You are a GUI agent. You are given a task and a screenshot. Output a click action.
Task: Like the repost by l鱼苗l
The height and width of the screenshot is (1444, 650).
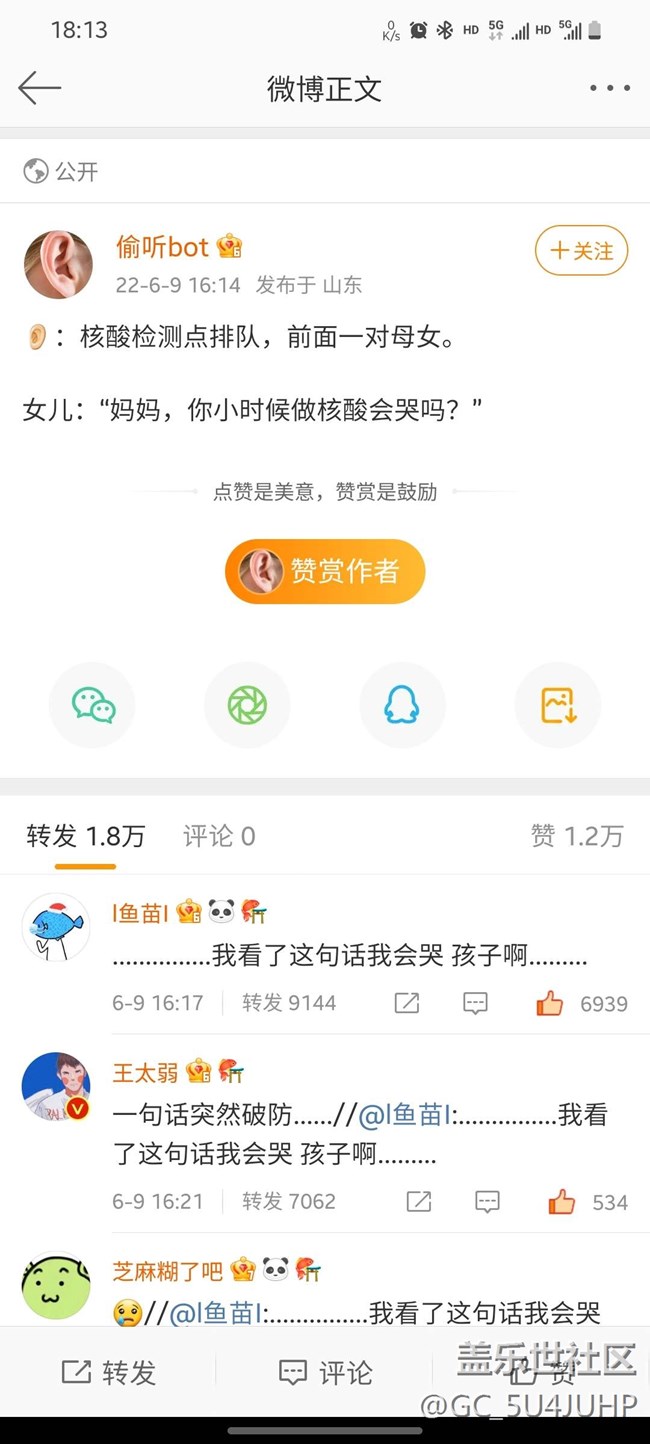click(550, 1003)
